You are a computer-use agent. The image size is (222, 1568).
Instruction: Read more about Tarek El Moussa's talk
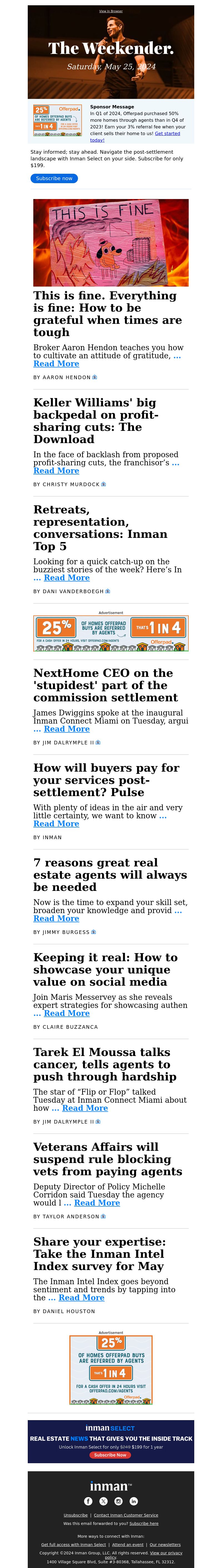(x=85, y=1108)
